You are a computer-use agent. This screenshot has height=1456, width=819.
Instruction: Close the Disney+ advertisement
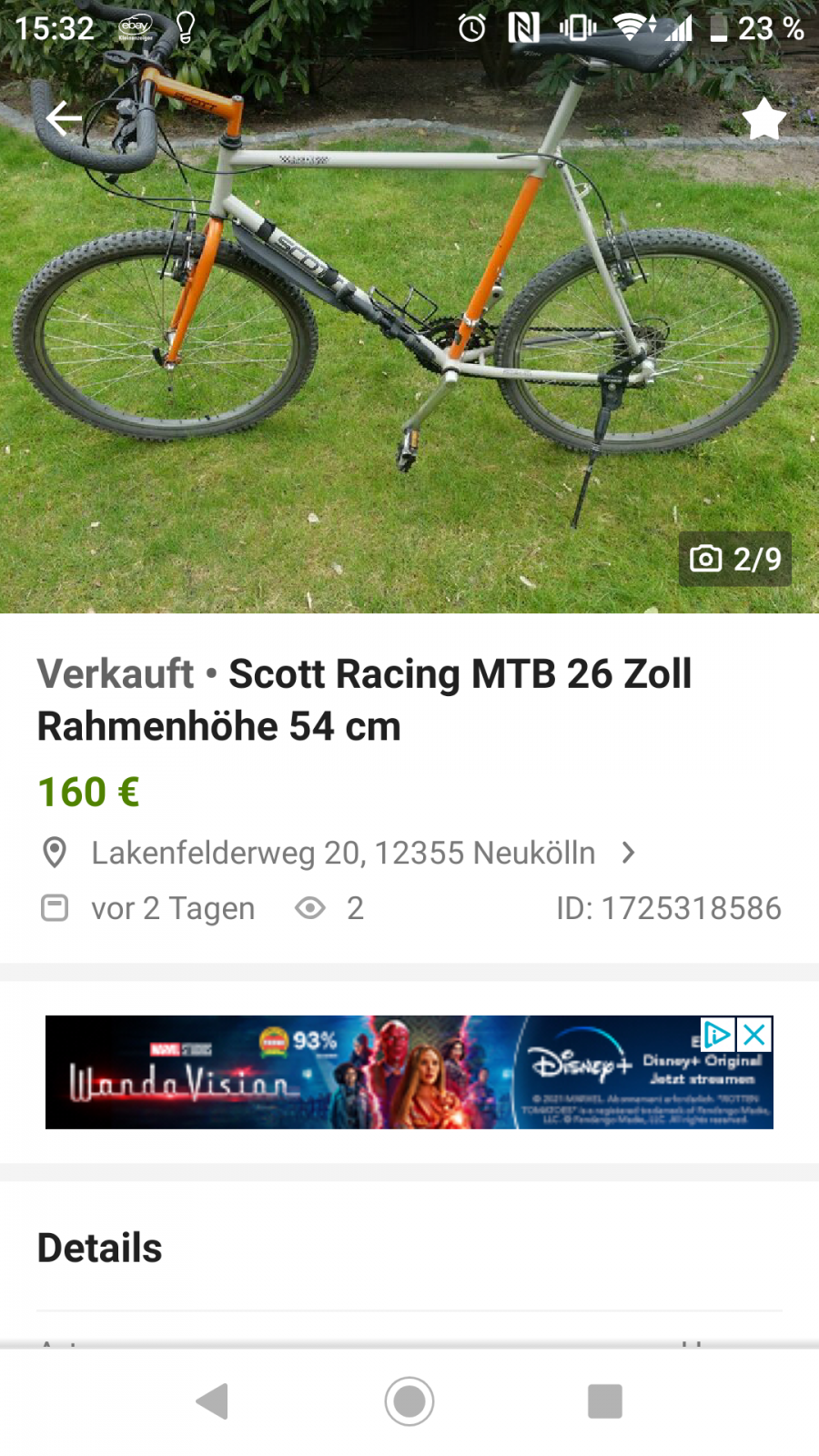point(755,1035)
